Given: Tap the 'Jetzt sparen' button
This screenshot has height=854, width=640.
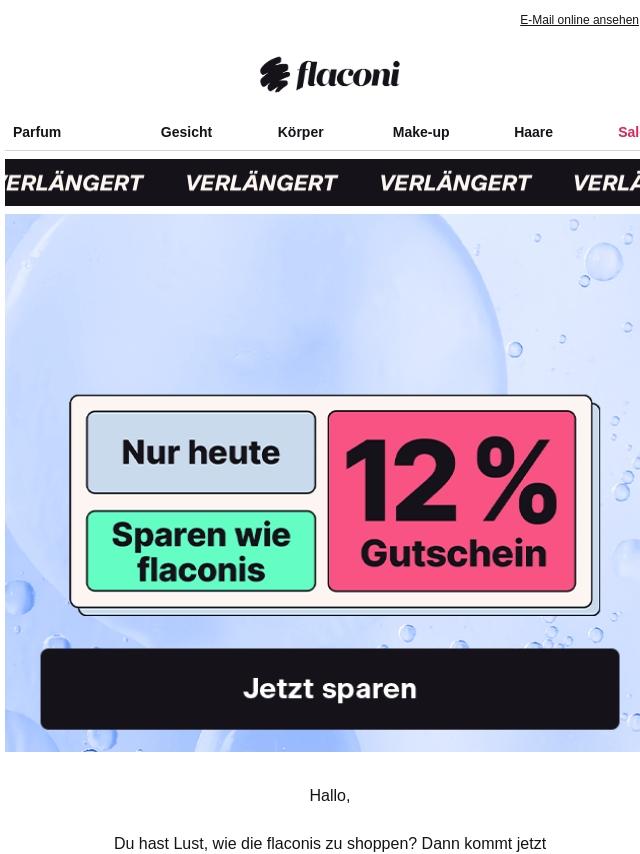Looking at the screenshot, I should point(330,688).
